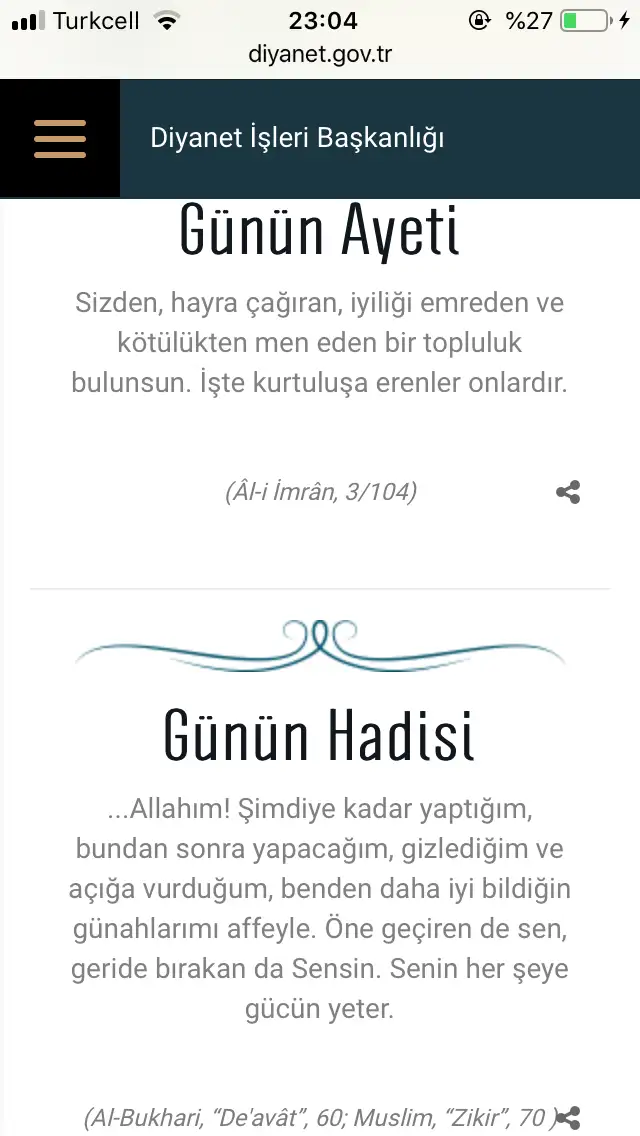Share the Günün Hadisi quote
This screenshot has height=1136, width=640.
point(570,1118)
